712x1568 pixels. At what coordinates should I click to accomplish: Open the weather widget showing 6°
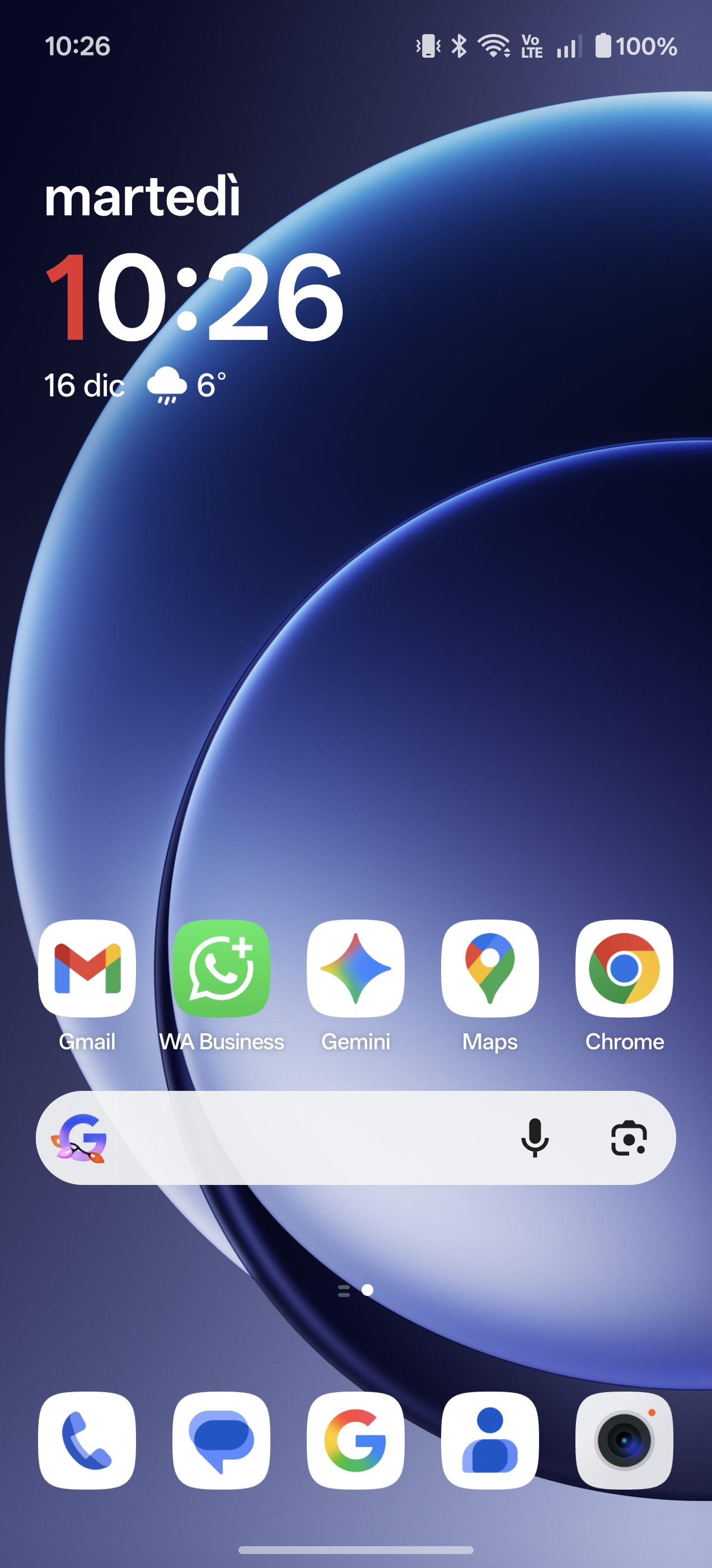coord(186,385)
